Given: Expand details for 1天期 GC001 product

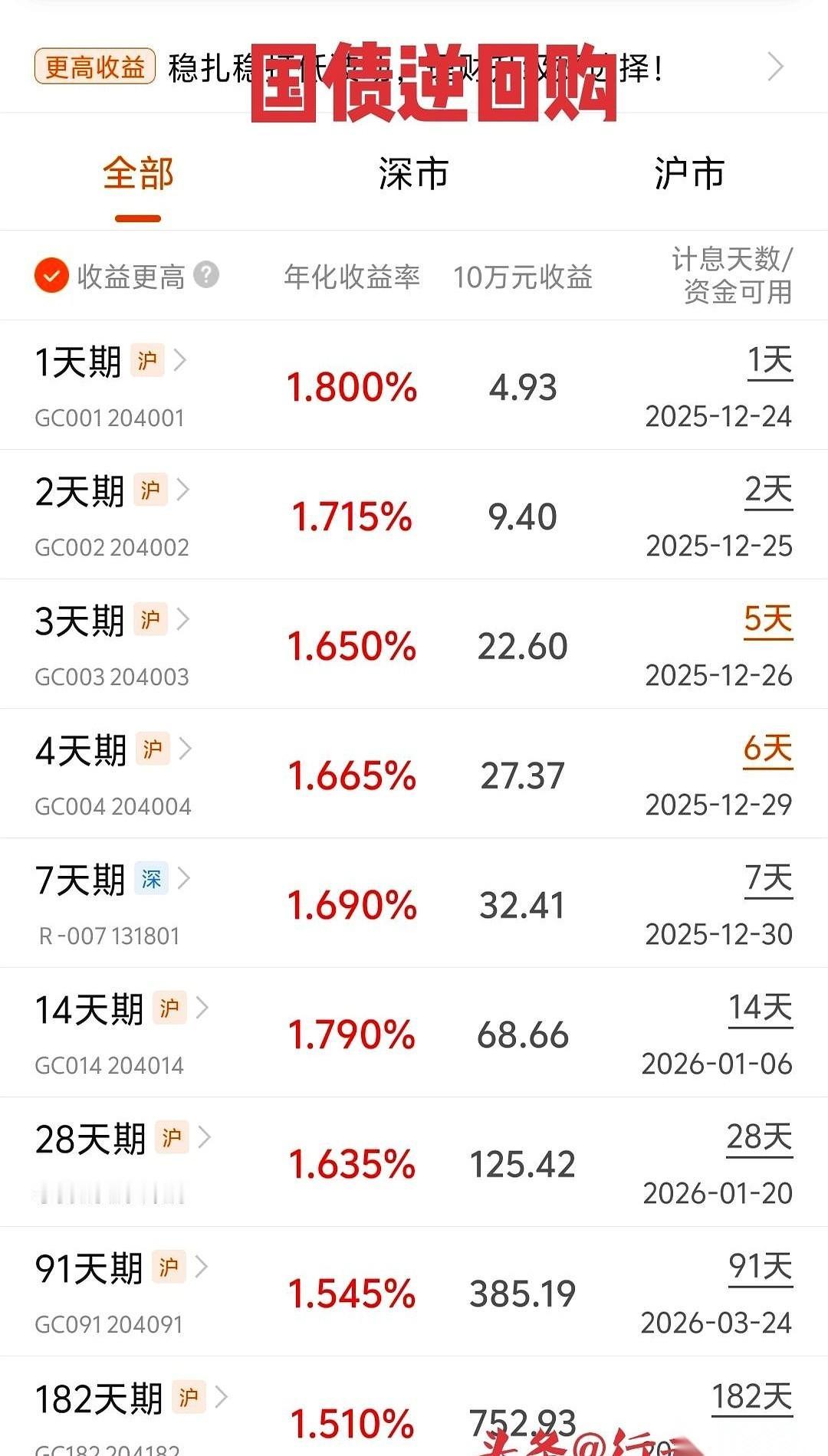Looking at the screenshot, I should 182,361.
